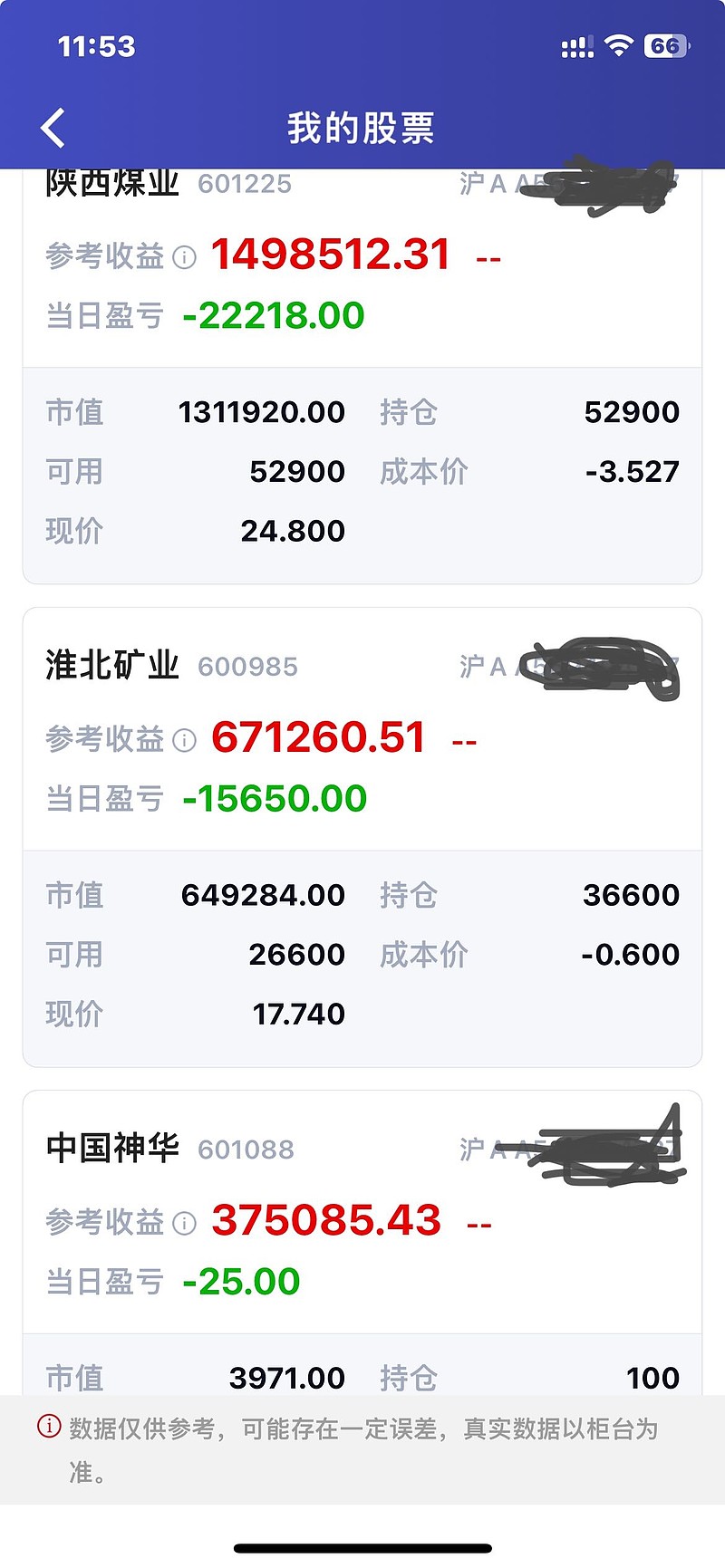Tap the Wi-Fi icon in the status bar

click(619, 44)
